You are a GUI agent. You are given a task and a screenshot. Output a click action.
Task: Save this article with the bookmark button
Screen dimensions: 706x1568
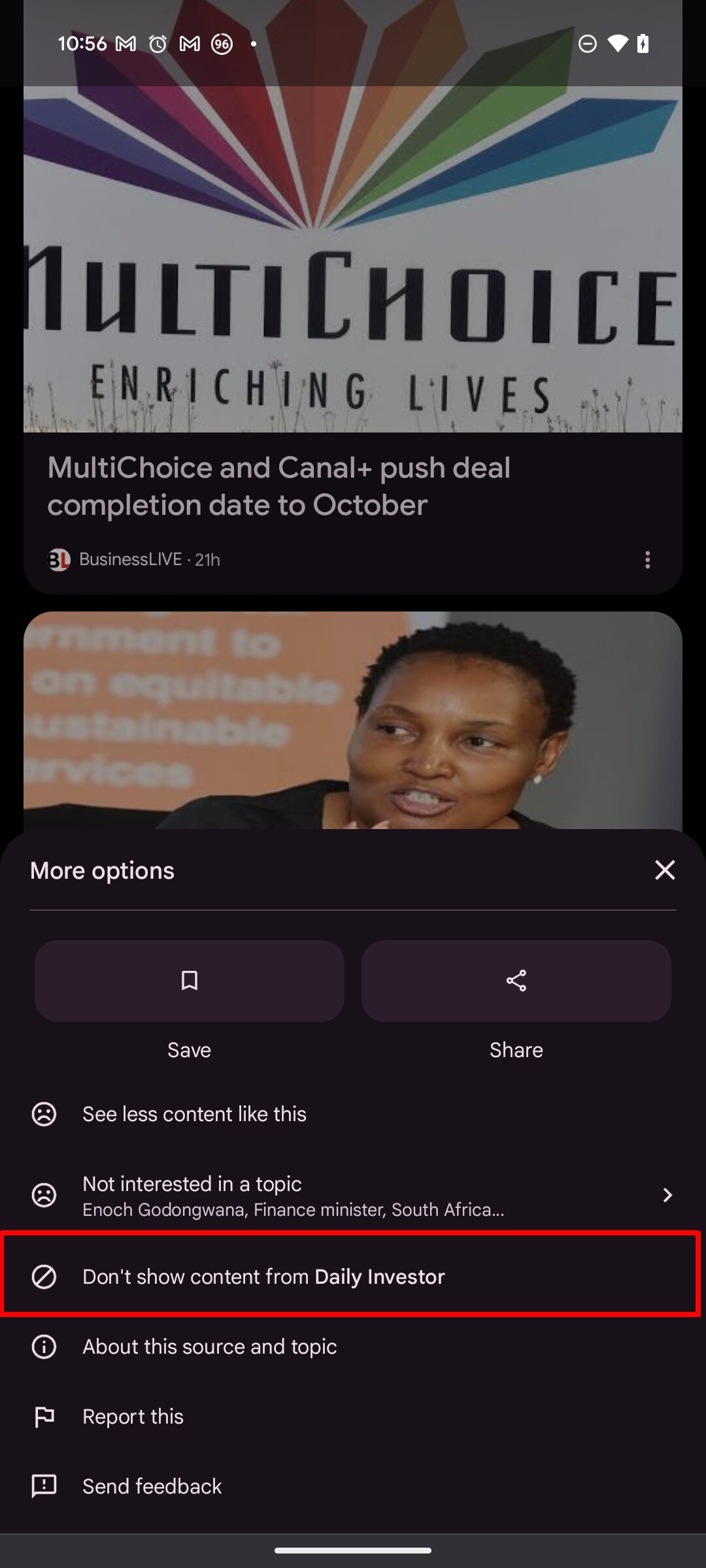[189, 981]
